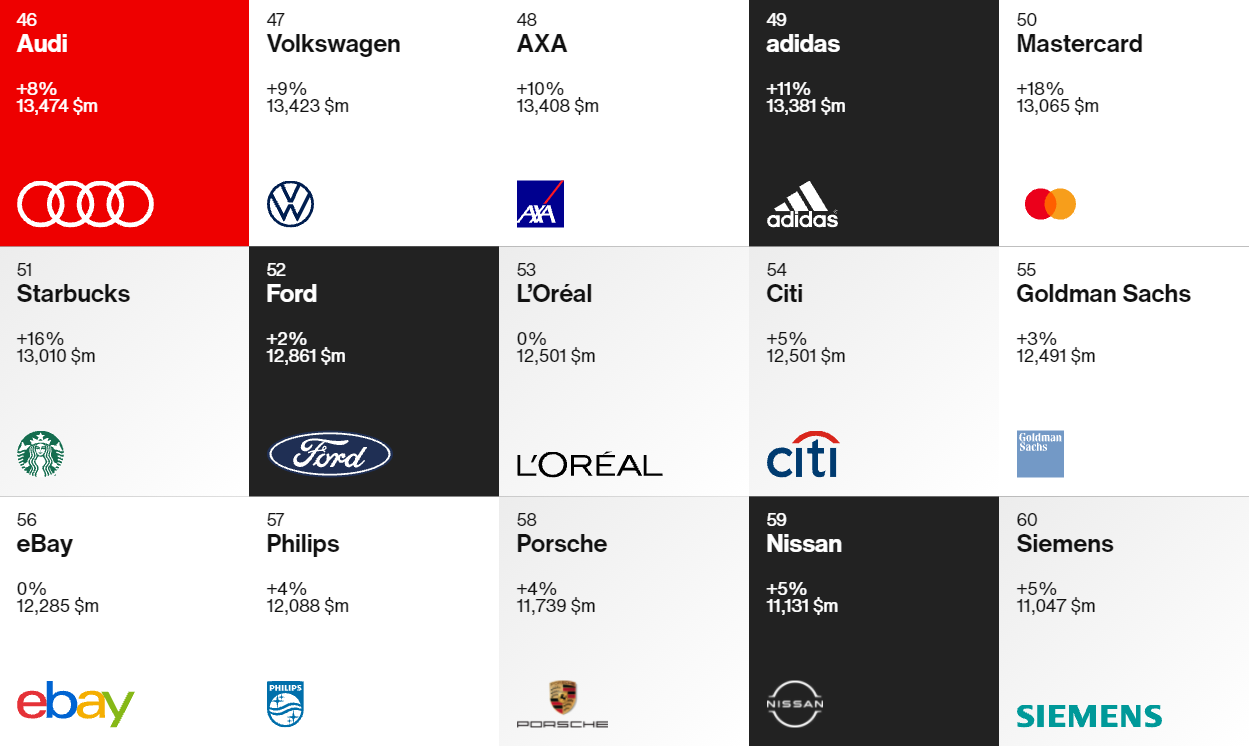Viewport: 1249px width, 746px height.
Task: Open the Audi brand tile
Action: (124, 123)
